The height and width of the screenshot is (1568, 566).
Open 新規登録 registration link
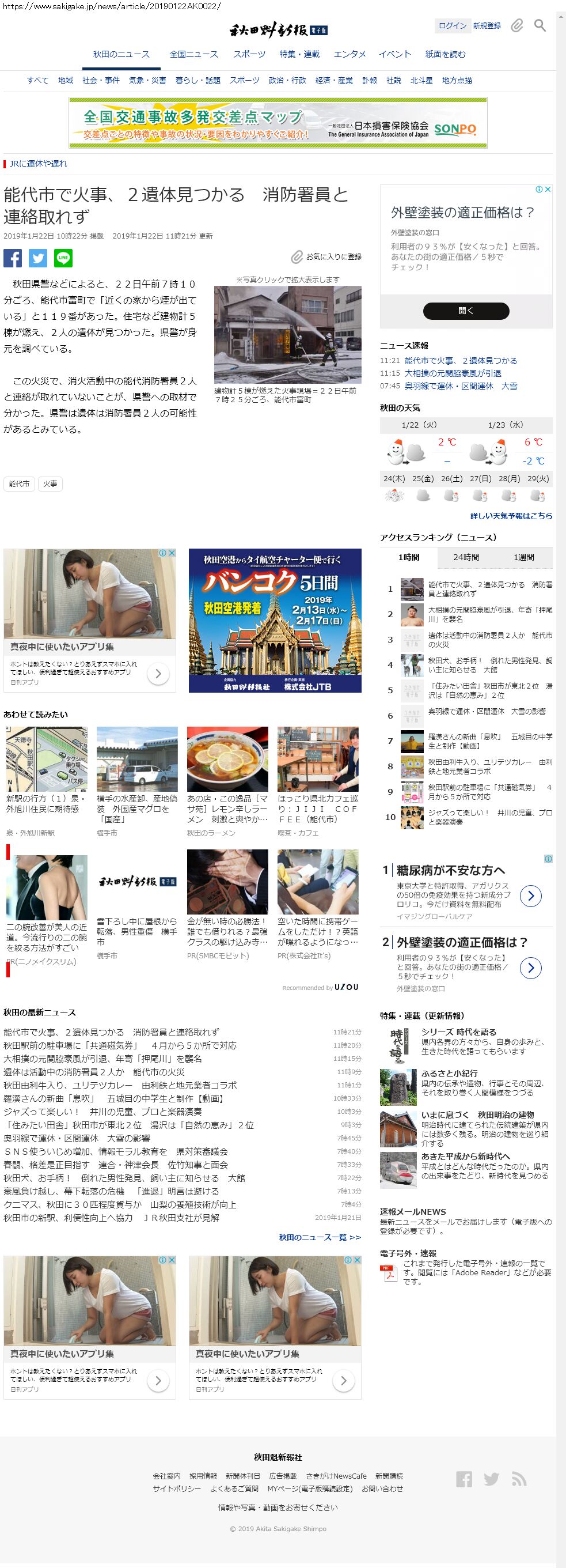tap(487, 25)
